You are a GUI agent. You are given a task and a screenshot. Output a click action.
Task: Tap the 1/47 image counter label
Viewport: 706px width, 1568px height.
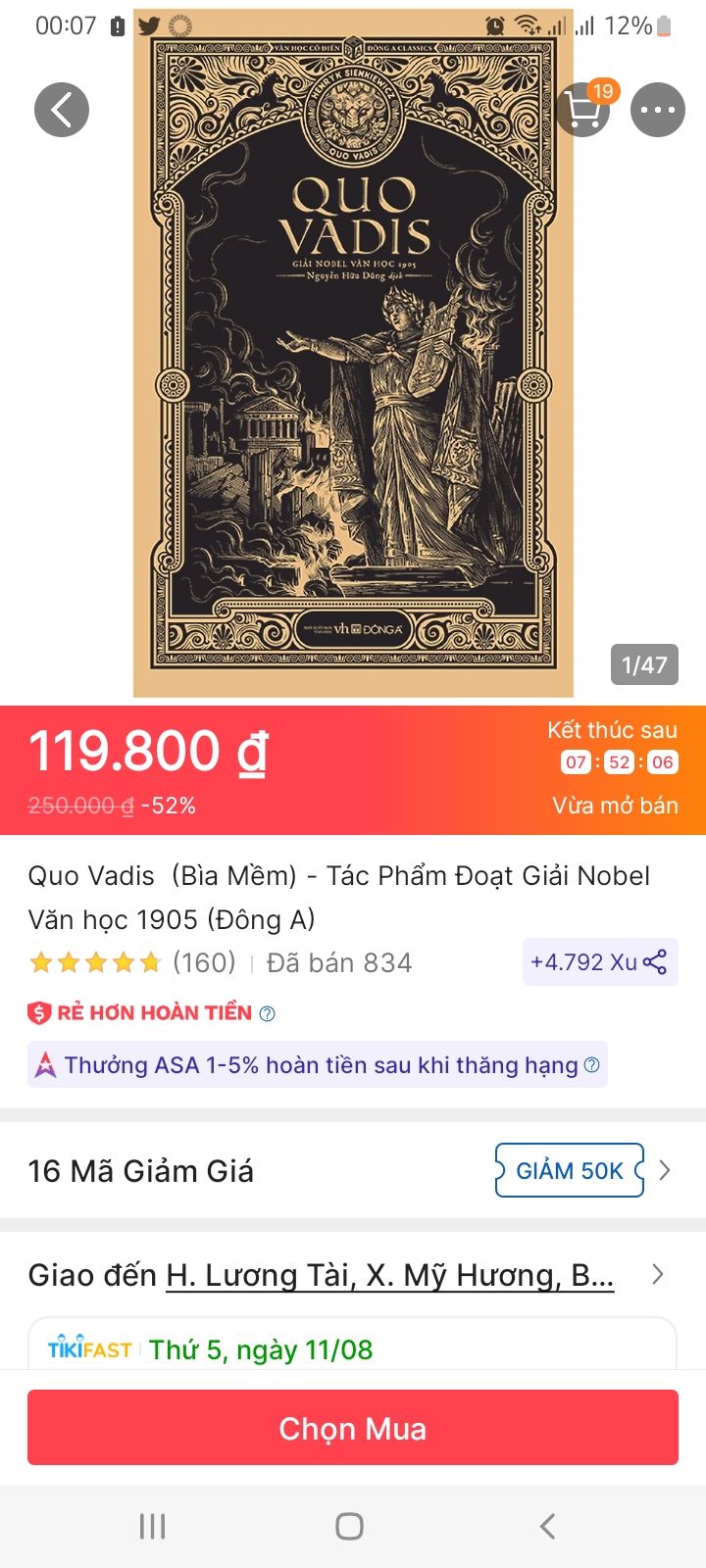point(643,664)
